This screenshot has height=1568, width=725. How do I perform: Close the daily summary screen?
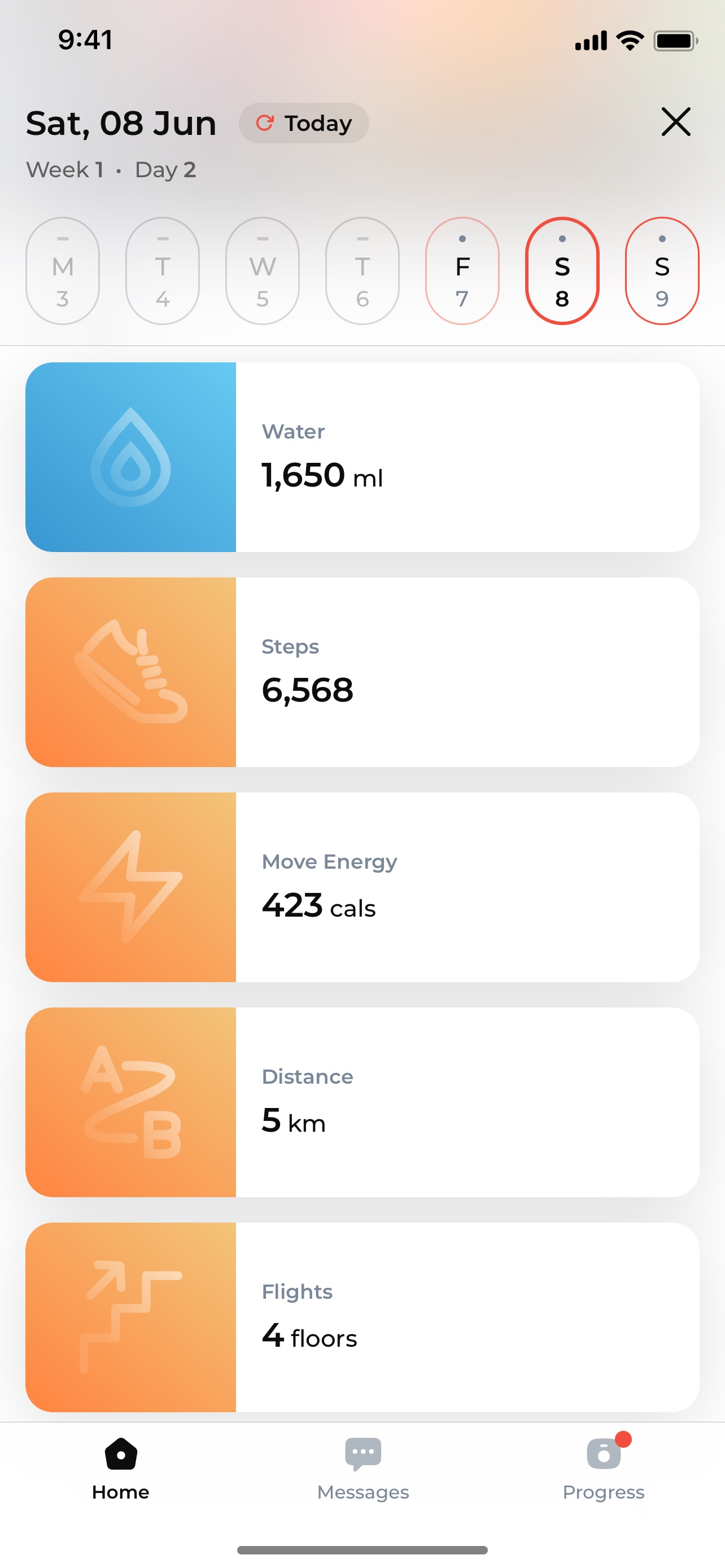(x=676, y=122)
